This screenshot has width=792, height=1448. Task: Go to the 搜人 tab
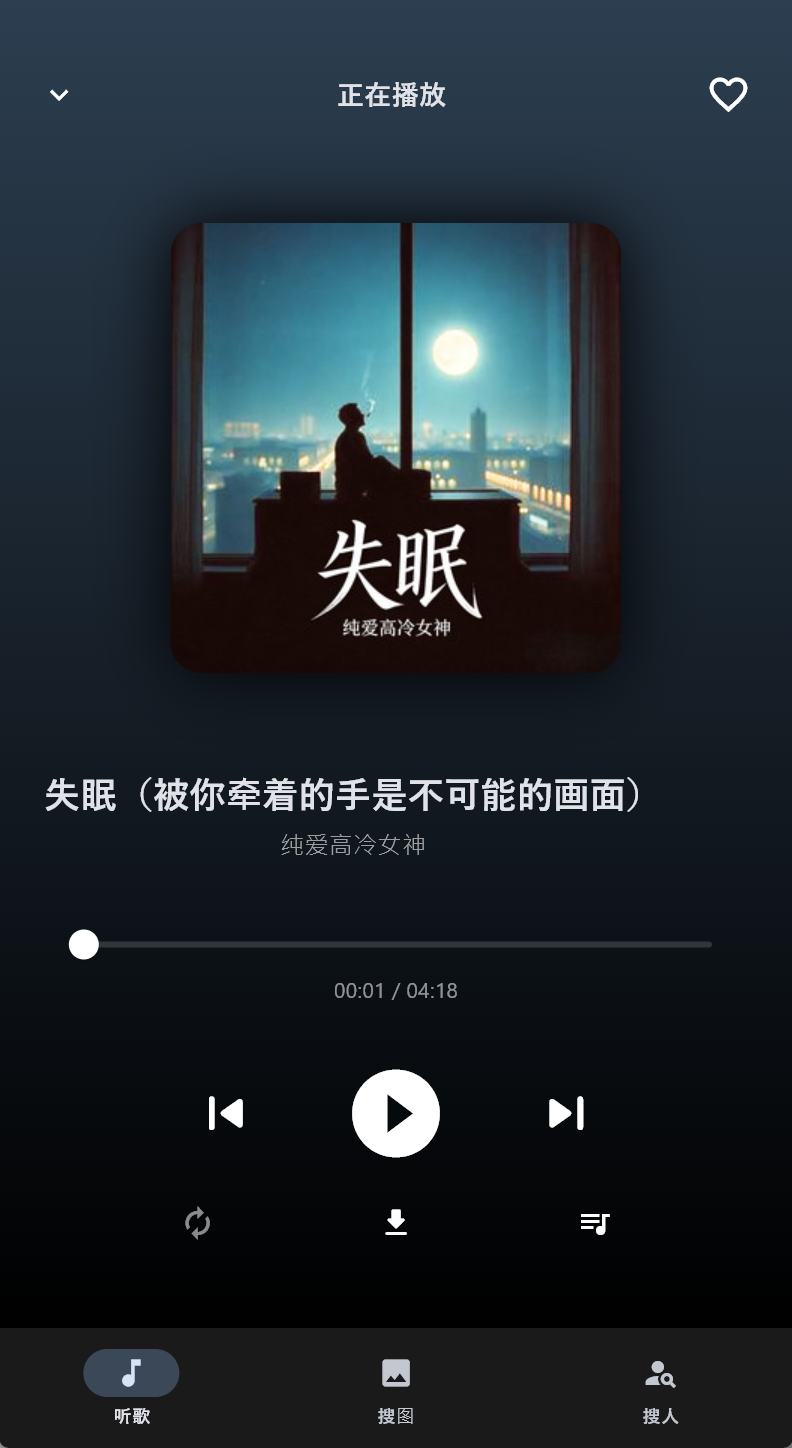point(660,1387)
